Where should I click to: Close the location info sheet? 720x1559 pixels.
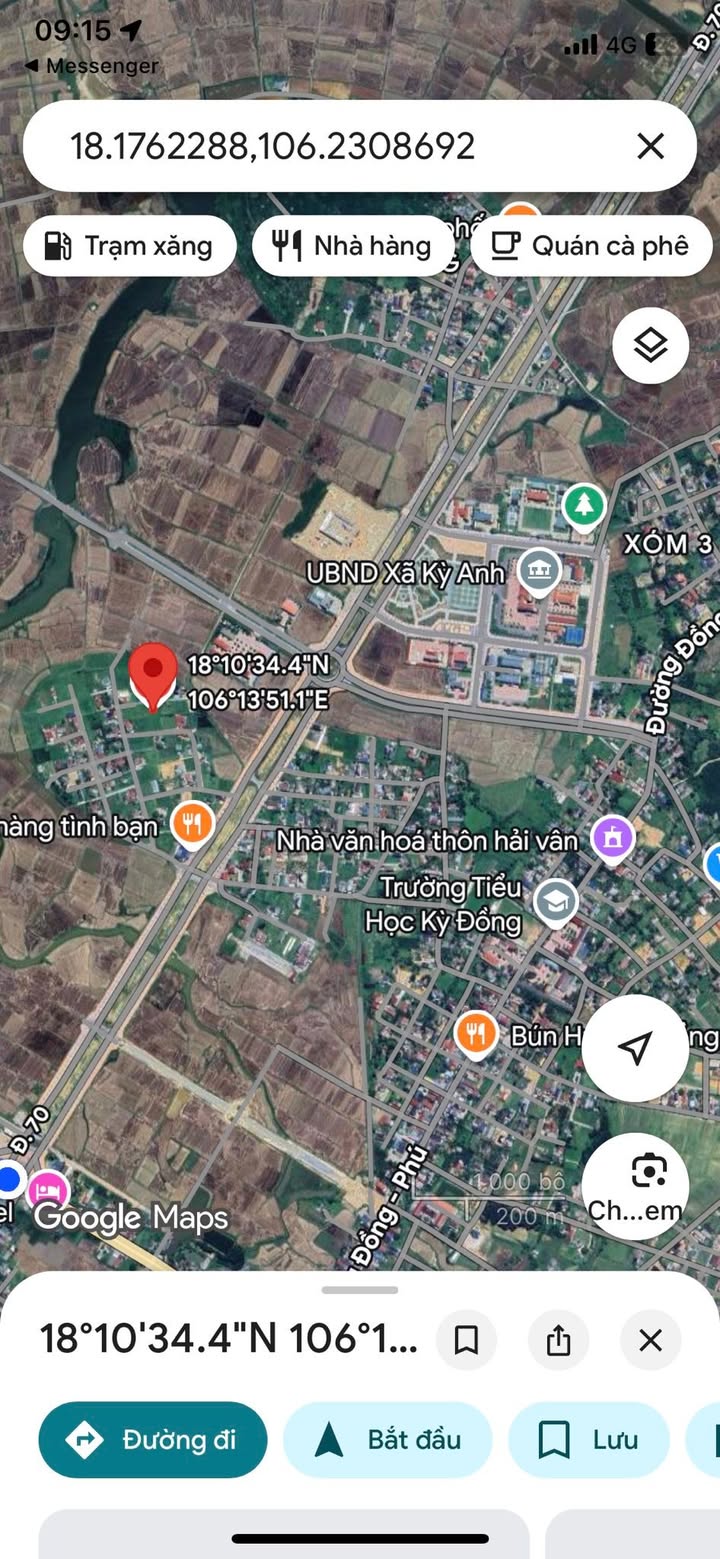point(650,1340)
